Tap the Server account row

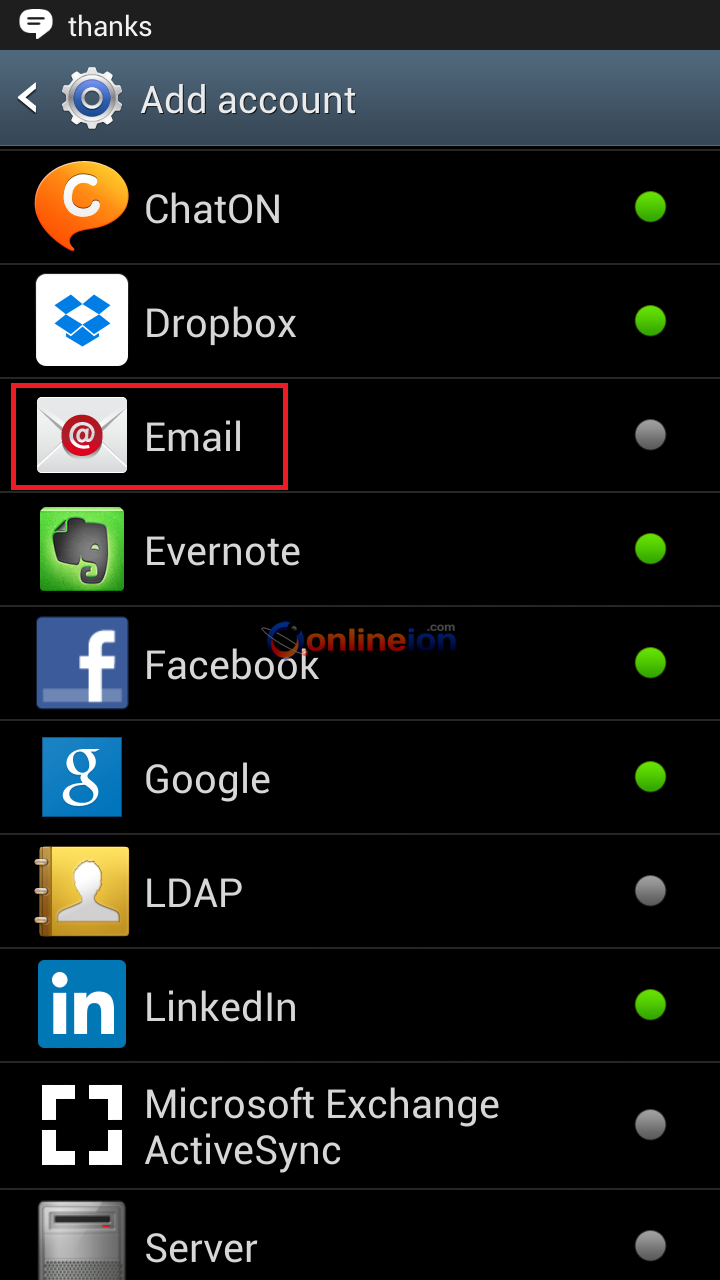(200, 1245)
